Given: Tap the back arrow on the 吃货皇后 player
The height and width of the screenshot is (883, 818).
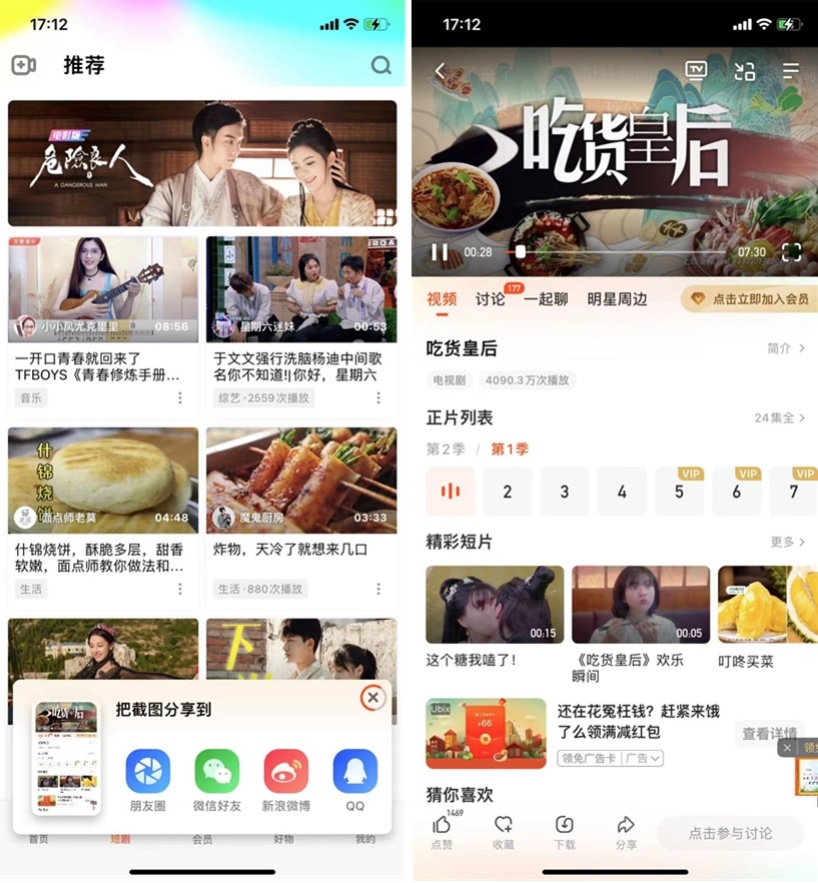Looking at the screenshot, I should (x=440, y=70).
